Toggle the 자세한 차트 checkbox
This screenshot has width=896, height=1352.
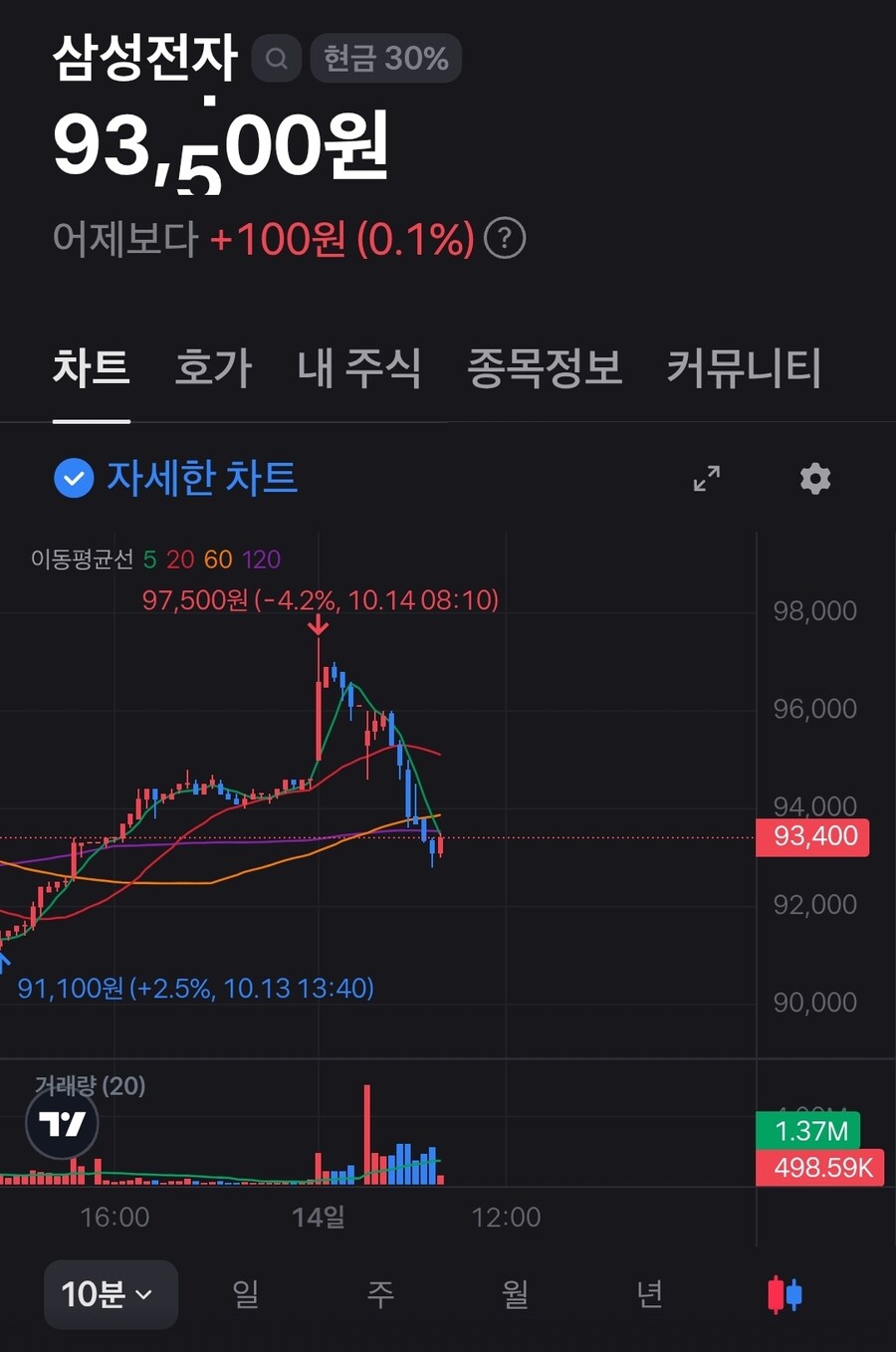click(74, 478)
